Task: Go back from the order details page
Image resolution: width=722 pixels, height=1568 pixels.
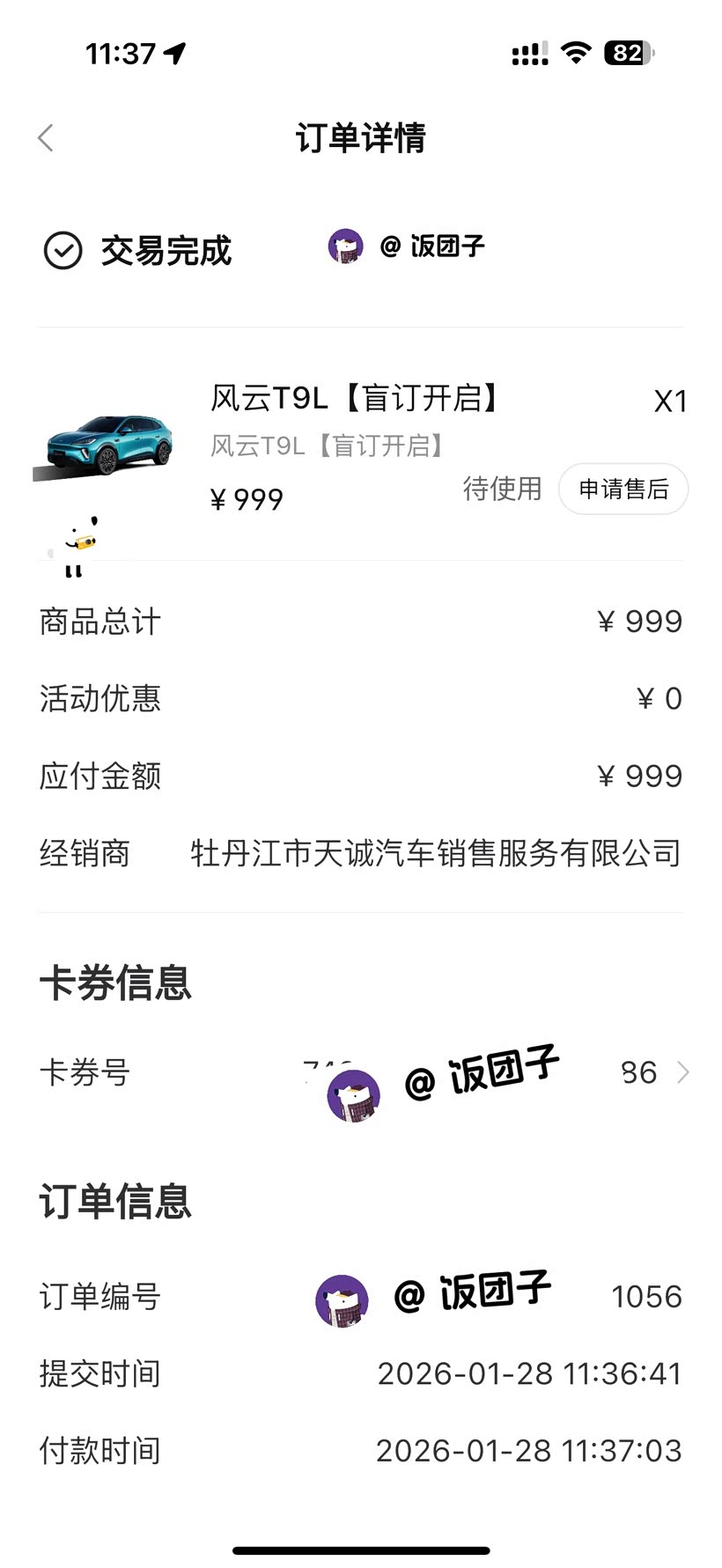Action: [46, 138]
